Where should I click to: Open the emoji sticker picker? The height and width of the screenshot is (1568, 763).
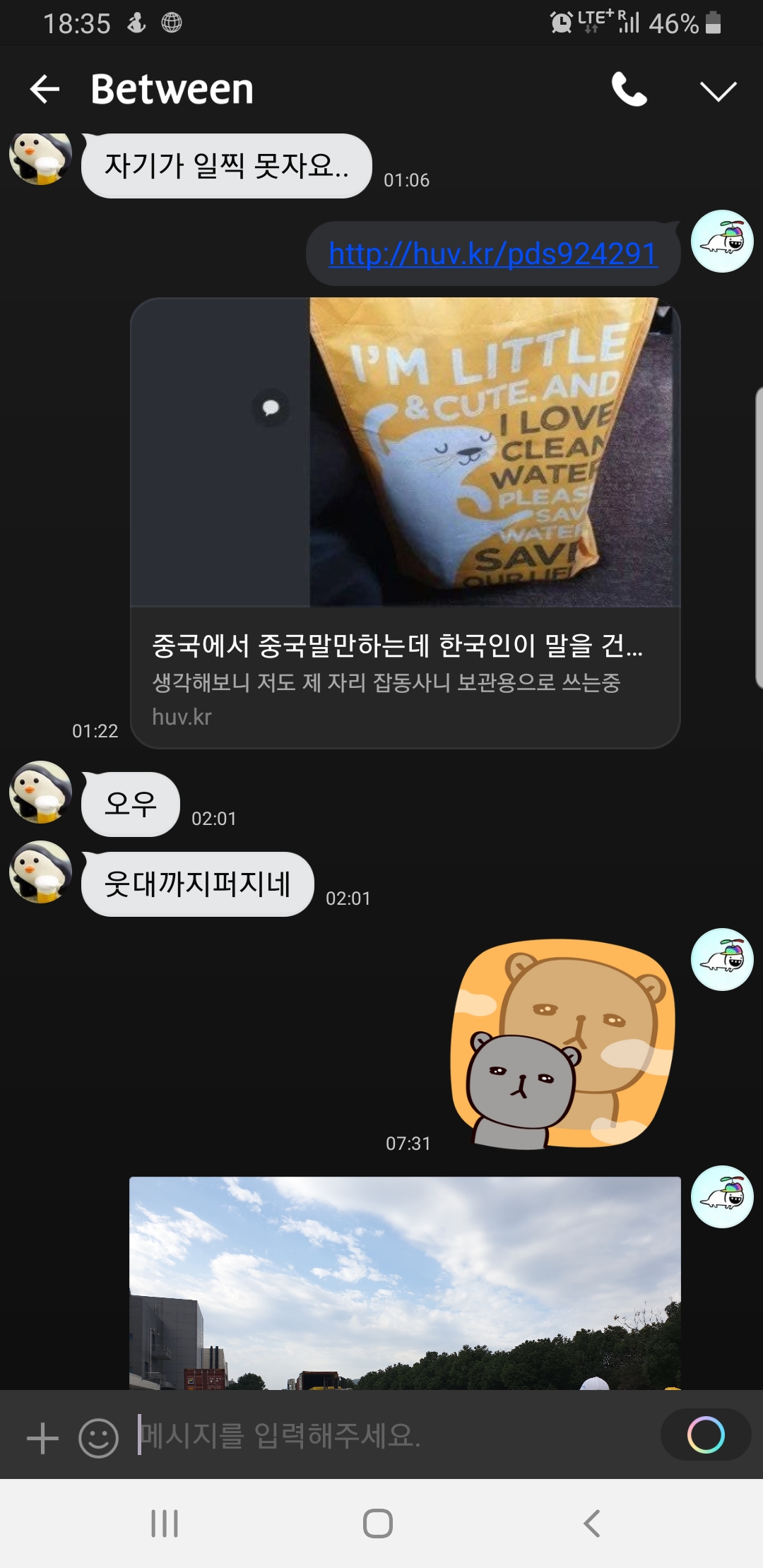[x=98, y=1437]
